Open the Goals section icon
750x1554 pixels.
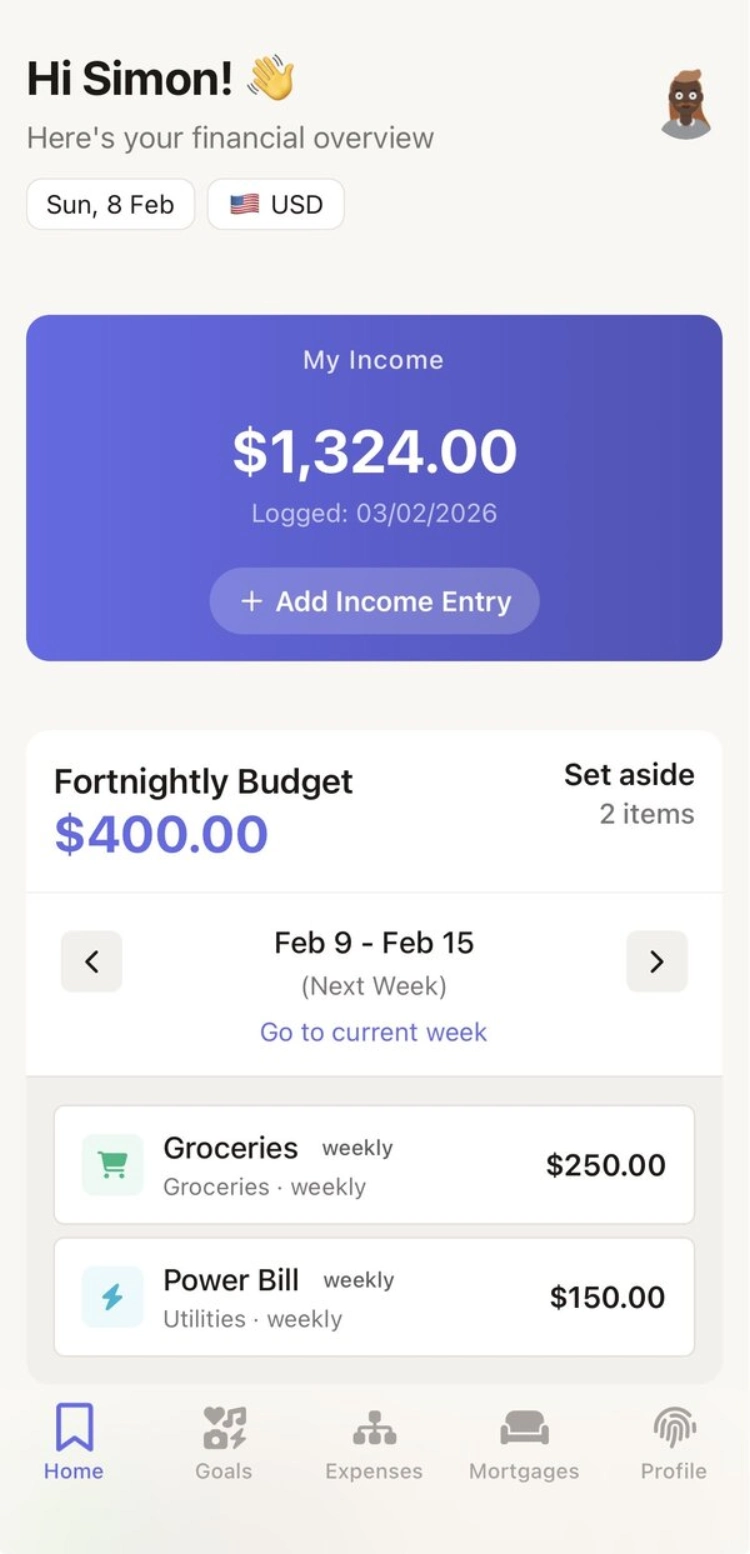[223, 1425]
